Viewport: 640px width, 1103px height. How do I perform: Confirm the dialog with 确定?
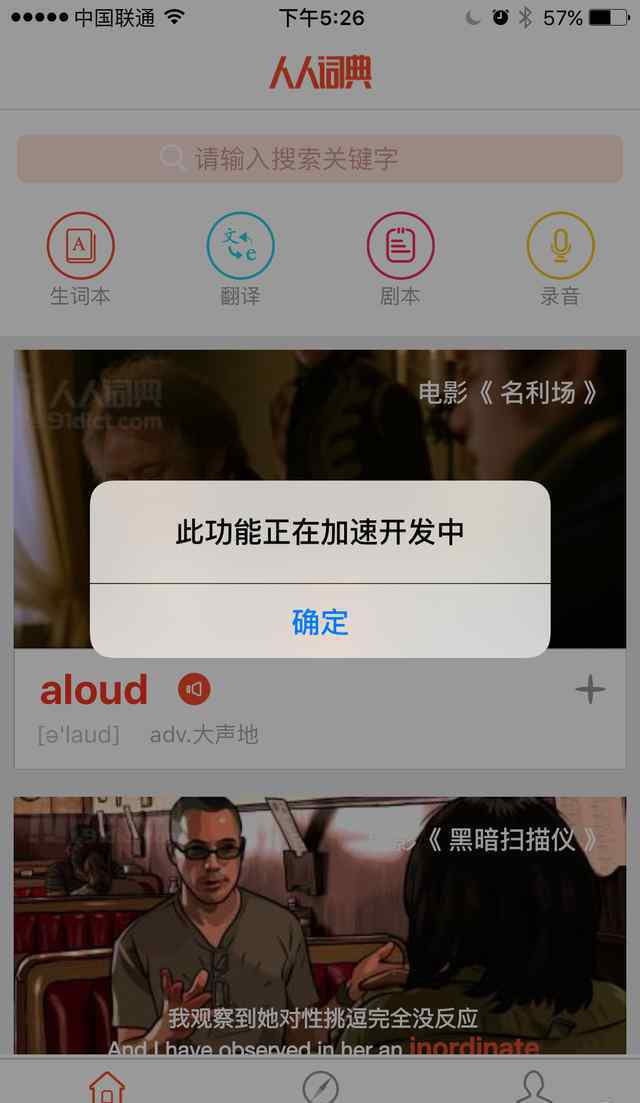coord(320,622)
